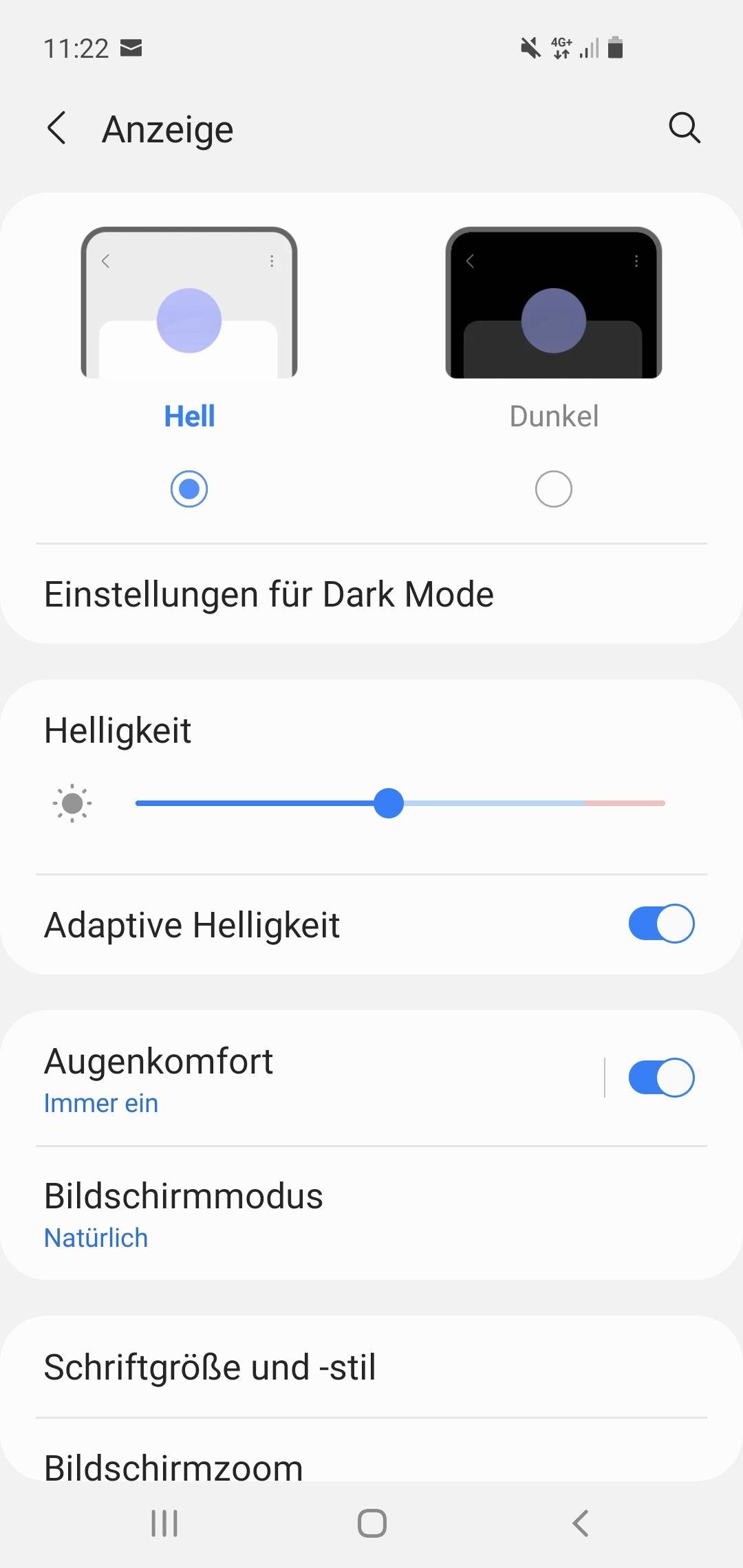The width and height of the screenshot is (743, 1568).
Task: Open the search magnifier icon
Action: click(684, 128)
